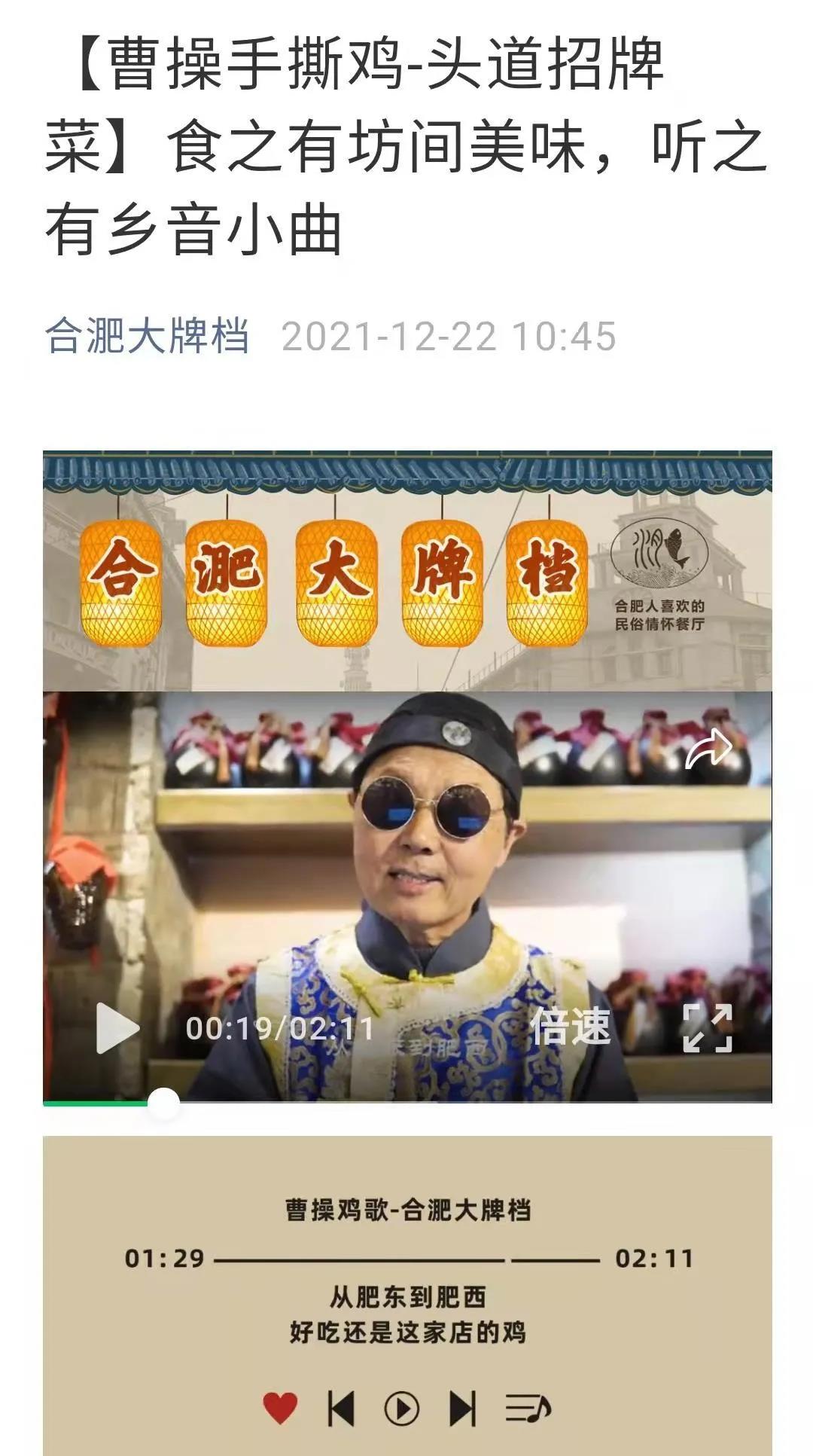
Task: Tap the video progress bar handle
Action: (163, 1103)
